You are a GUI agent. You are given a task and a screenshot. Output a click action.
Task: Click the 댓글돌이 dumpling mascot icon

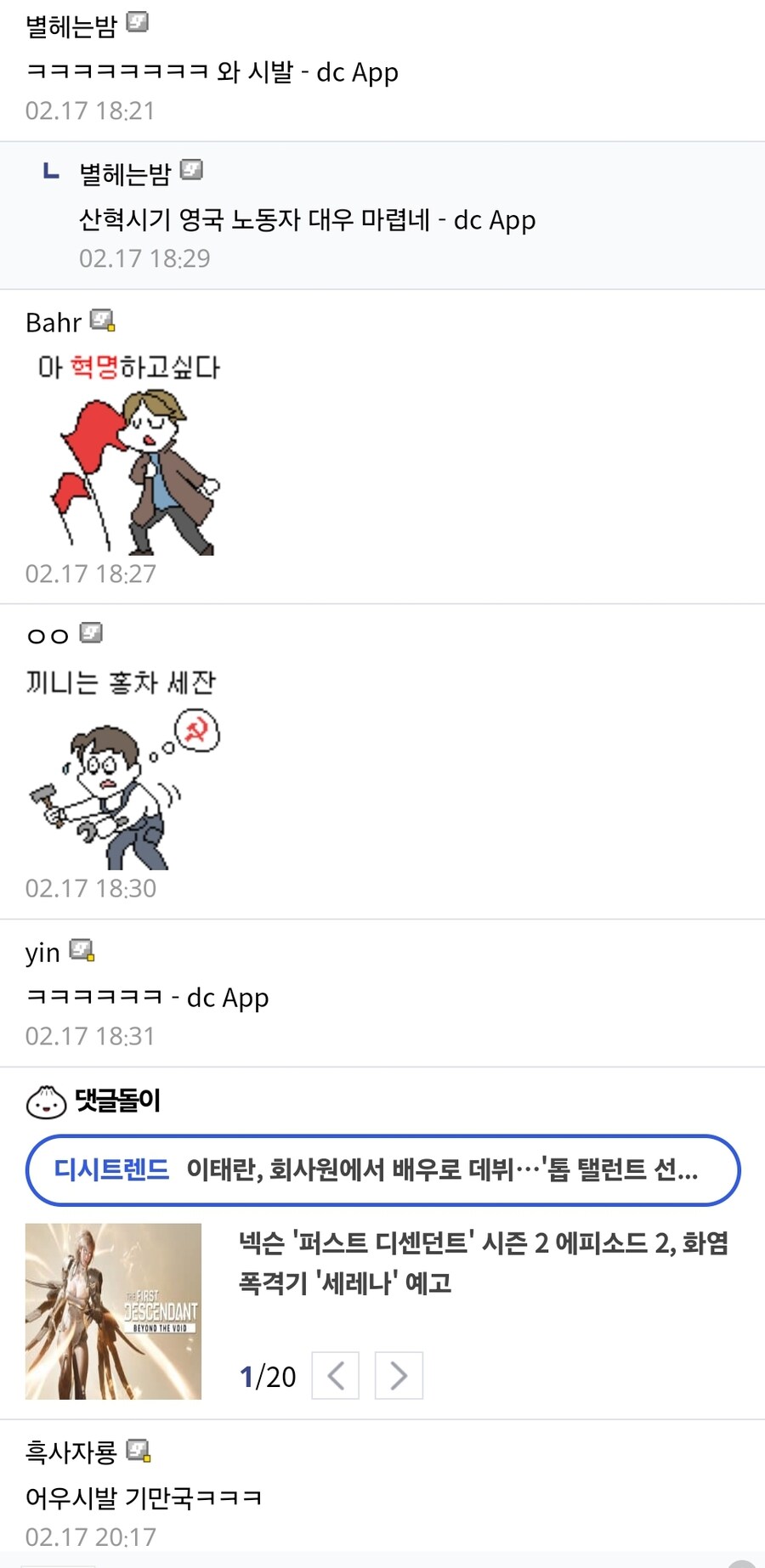(x=48, y=1101)
